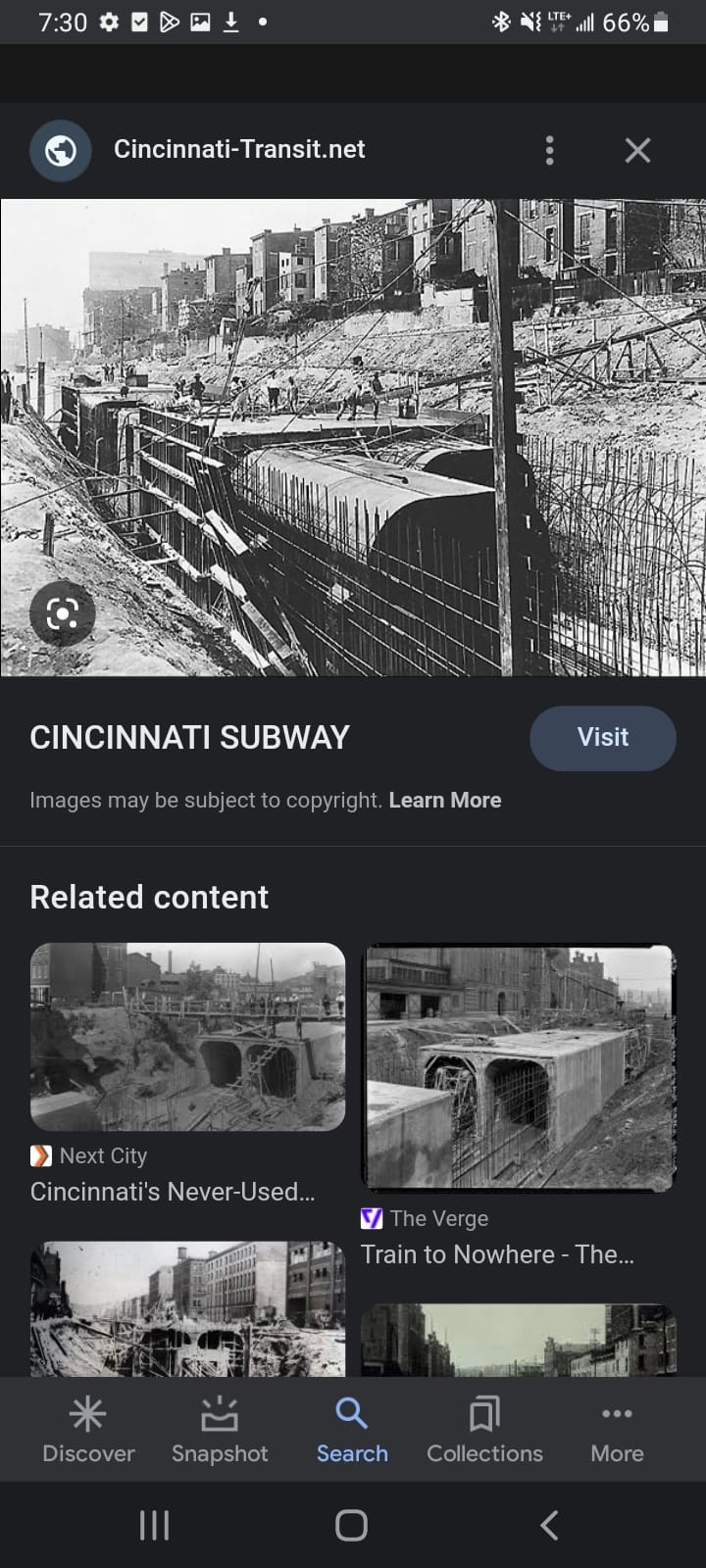Tap the Cincinnati-Transit.net source header

[x=239, y=150]
